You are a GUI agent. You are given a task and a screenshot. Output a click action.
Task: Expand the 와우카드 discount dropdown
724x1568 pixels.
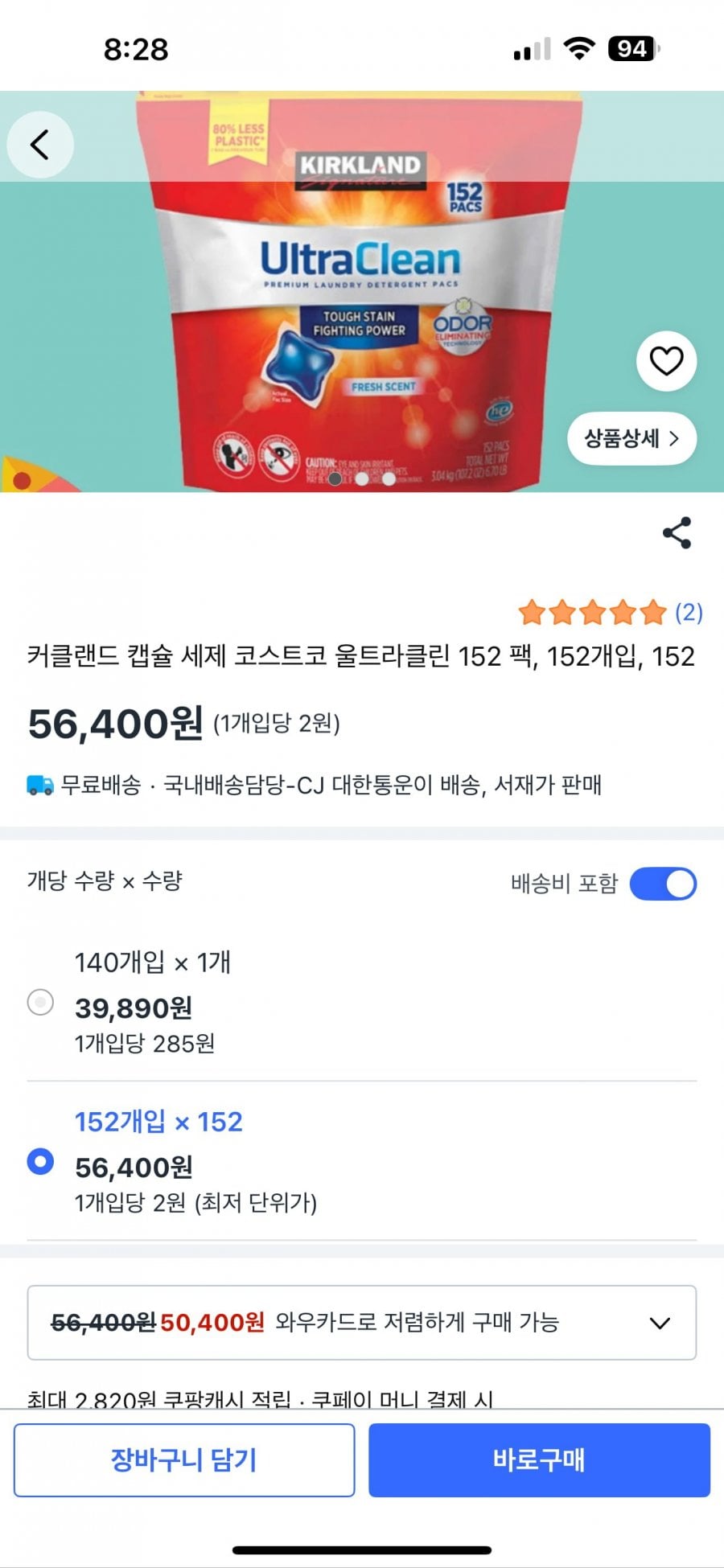[x=660, y=1323]
